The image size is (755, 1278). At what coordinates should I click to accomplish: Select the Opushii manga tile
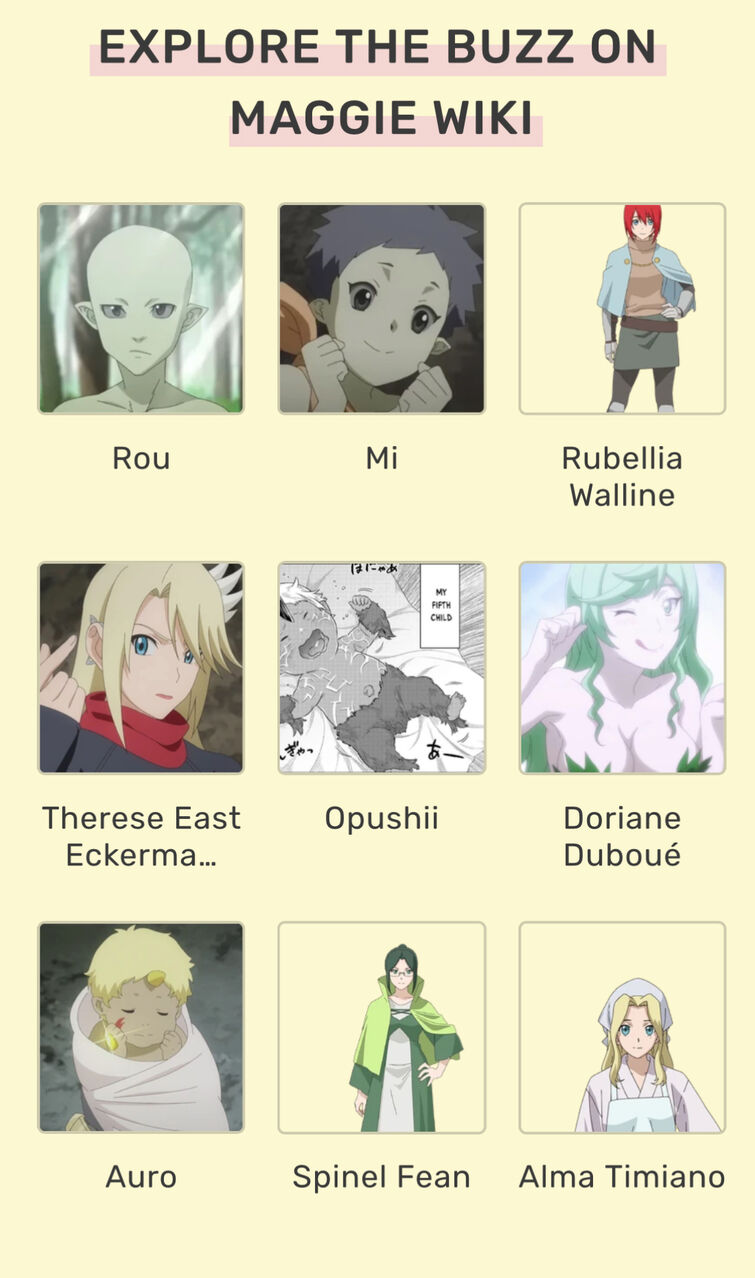coord(381,668)
